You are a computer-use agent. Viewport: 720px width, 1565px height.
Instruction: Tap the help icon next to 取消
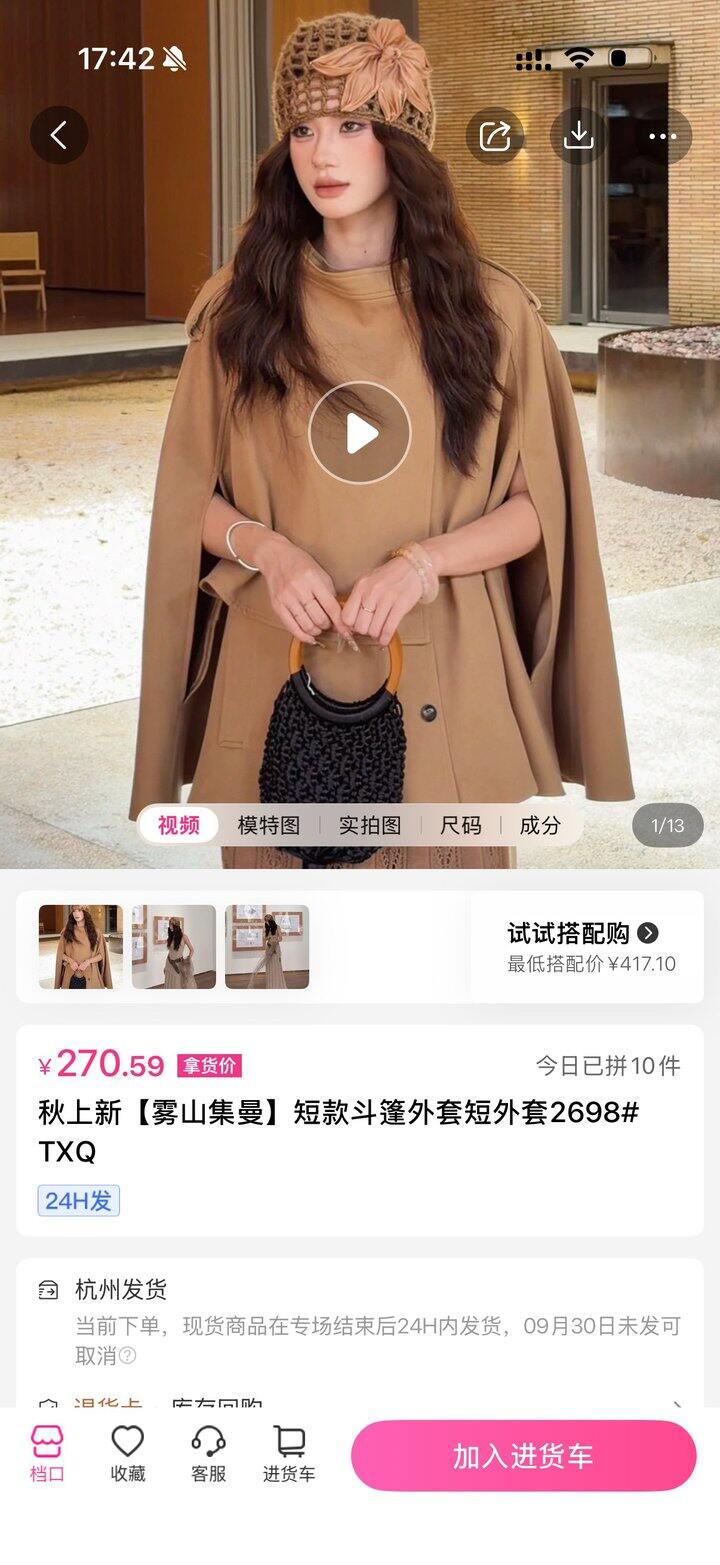128,1356
